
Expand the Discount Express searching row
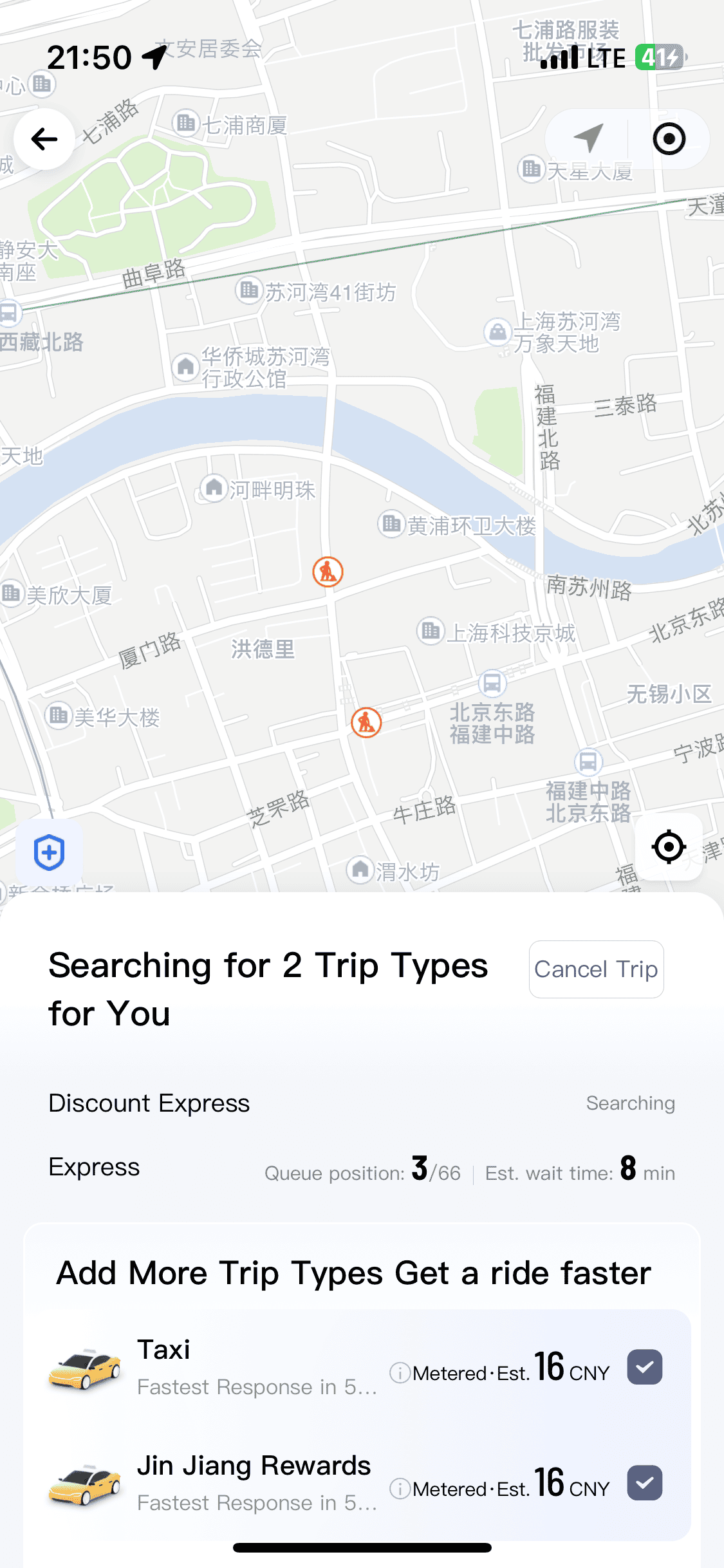362,1103
